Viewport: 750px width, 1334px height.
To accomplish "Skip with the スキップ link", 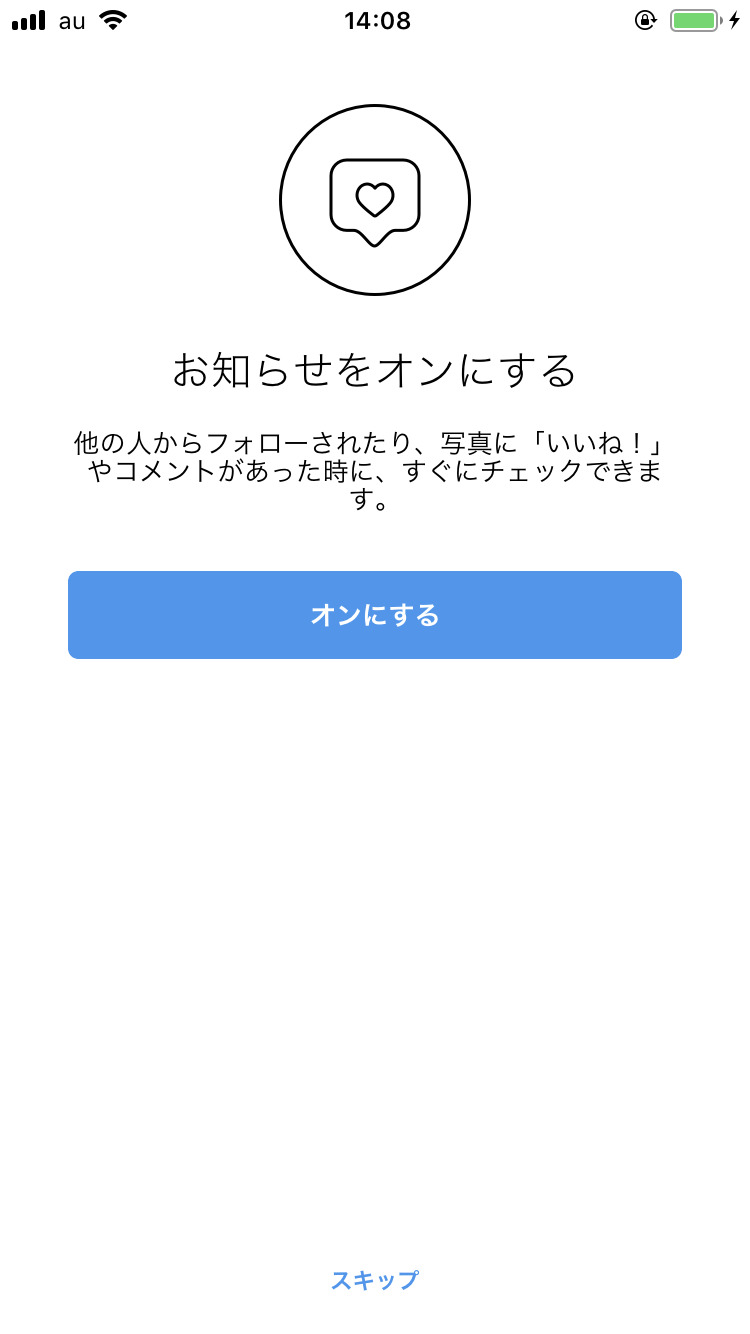I will pos(374,1279).
